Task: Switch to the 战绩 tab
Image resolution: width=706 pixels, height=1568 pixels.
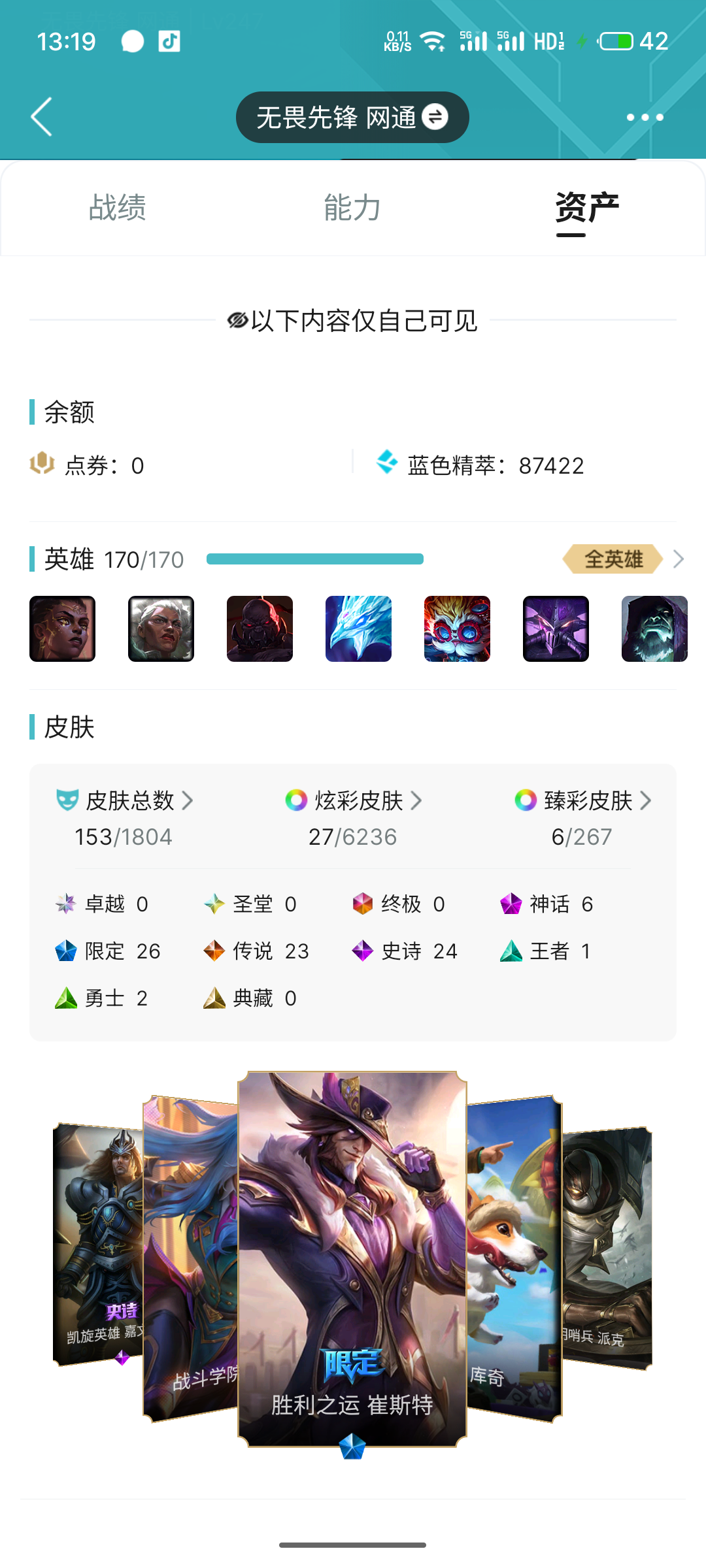Action: pos(118,208)
